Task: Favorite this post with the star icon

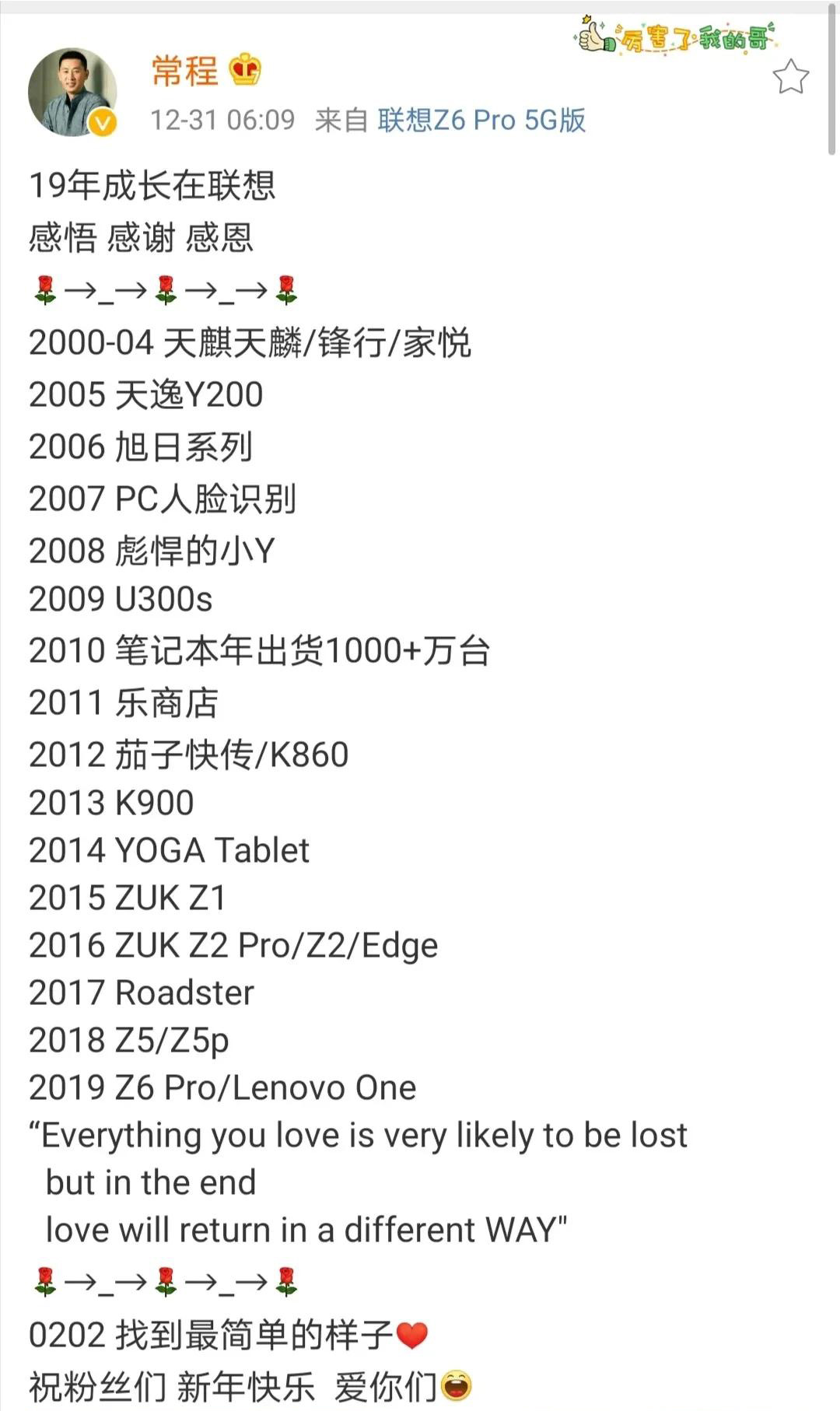Action: (x=790, y=77)
